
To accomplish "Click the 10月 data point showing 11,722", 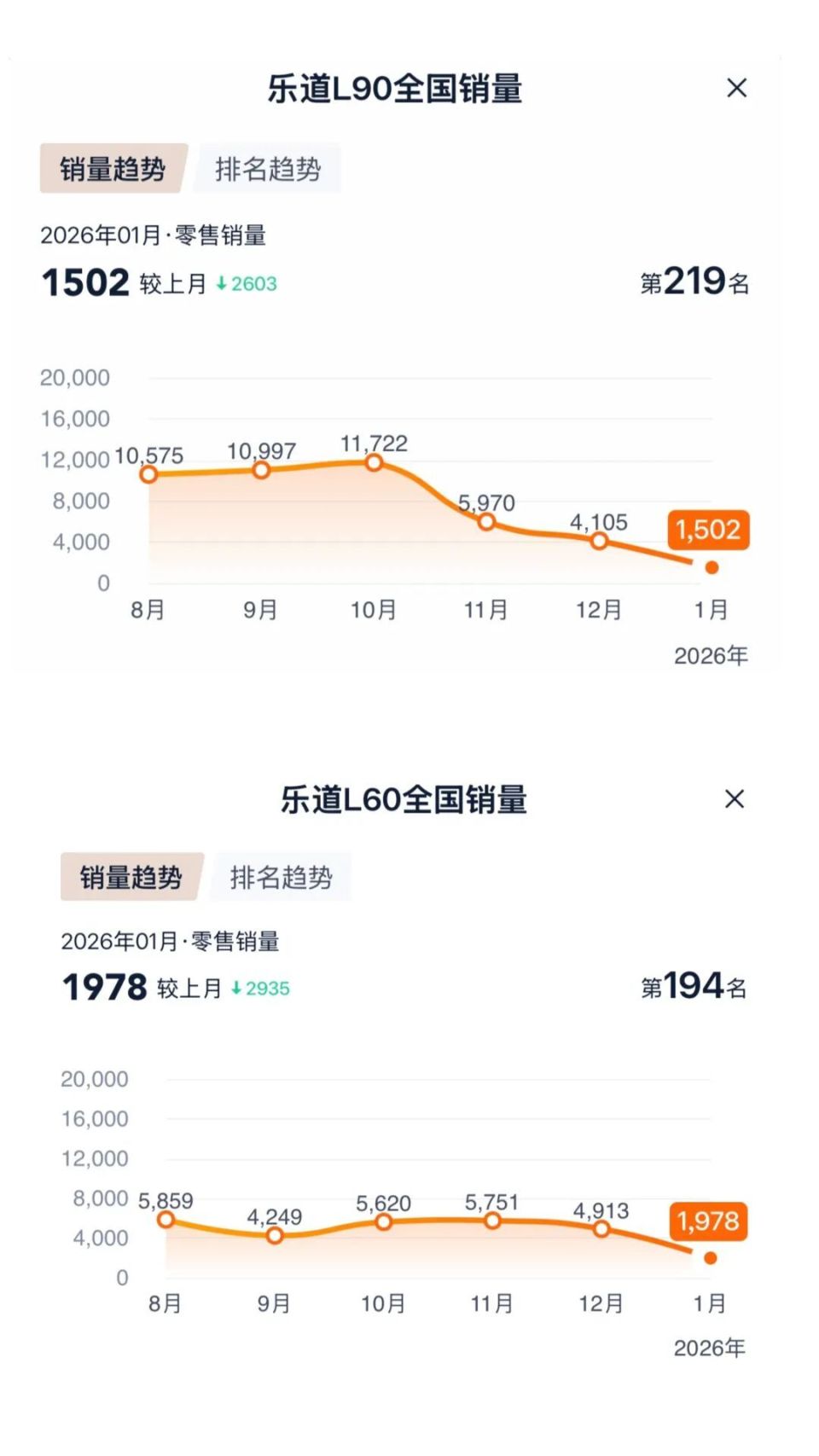I will [374, 462].
